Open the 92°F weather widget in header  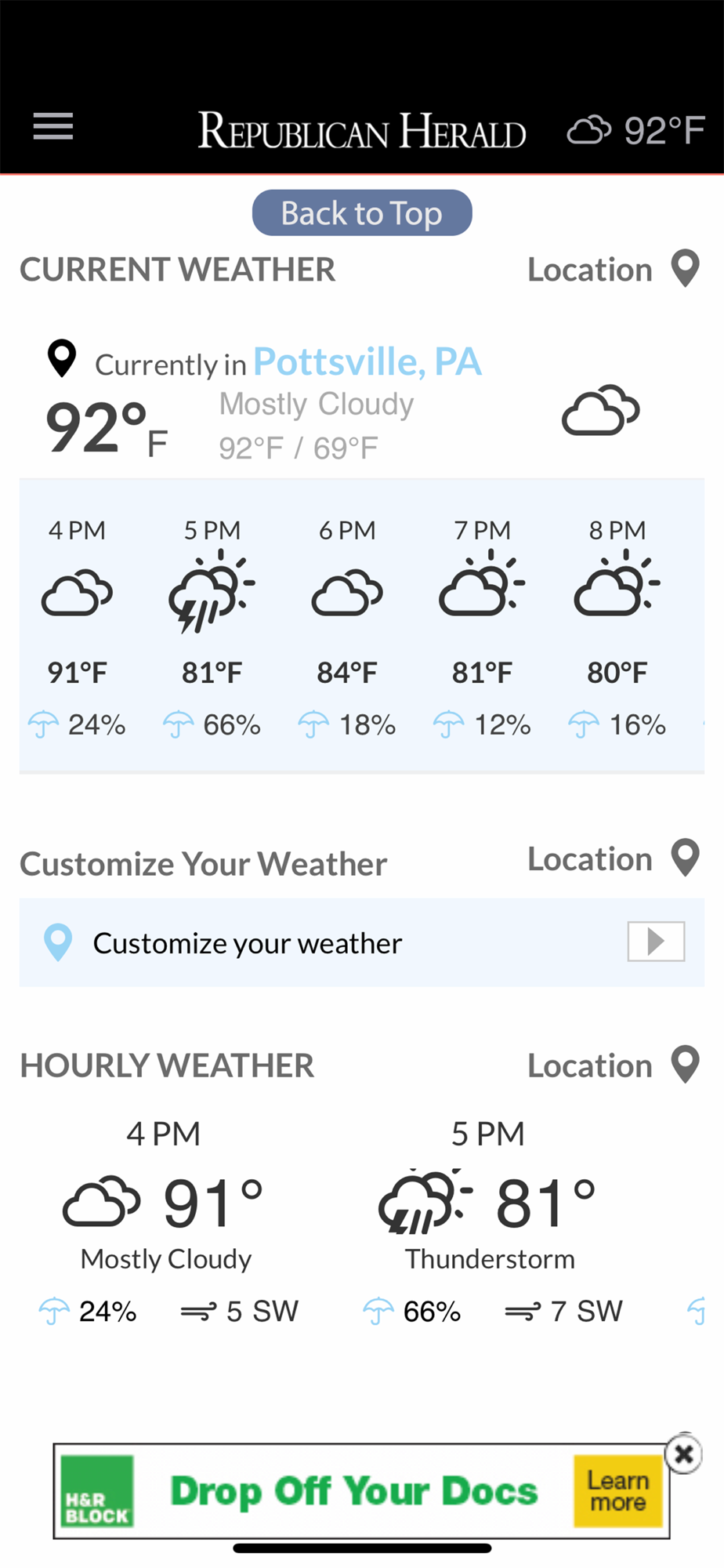[x=635, y=130]
